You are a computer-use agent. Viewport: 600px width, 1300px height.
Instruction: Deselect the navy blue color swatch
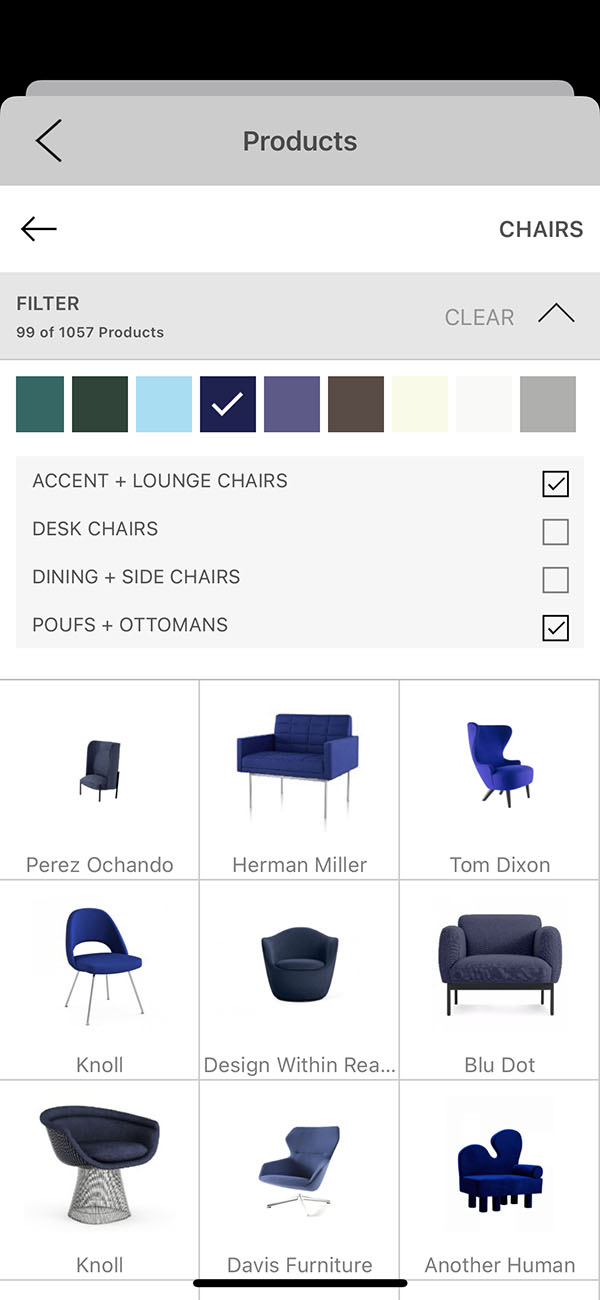[x=228, y=404]
